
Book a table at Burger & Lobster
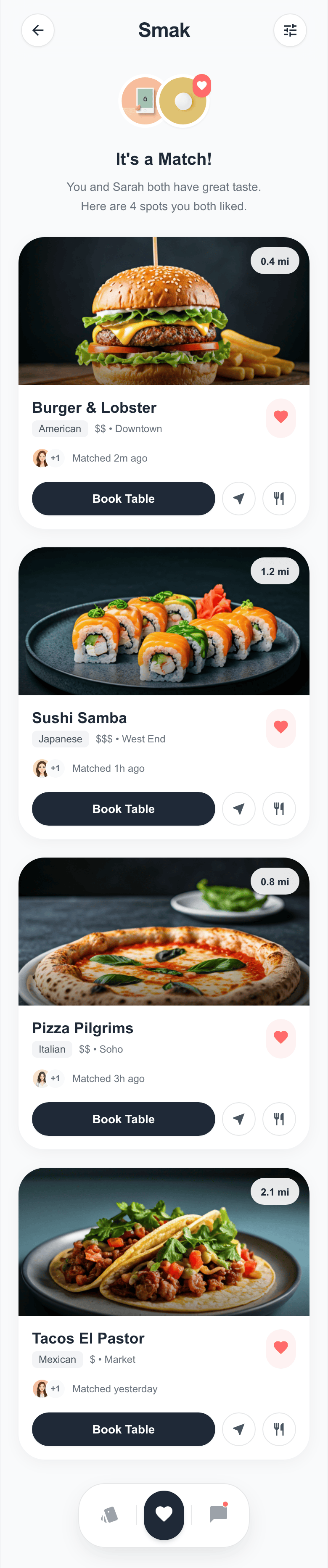click(123, 499)
